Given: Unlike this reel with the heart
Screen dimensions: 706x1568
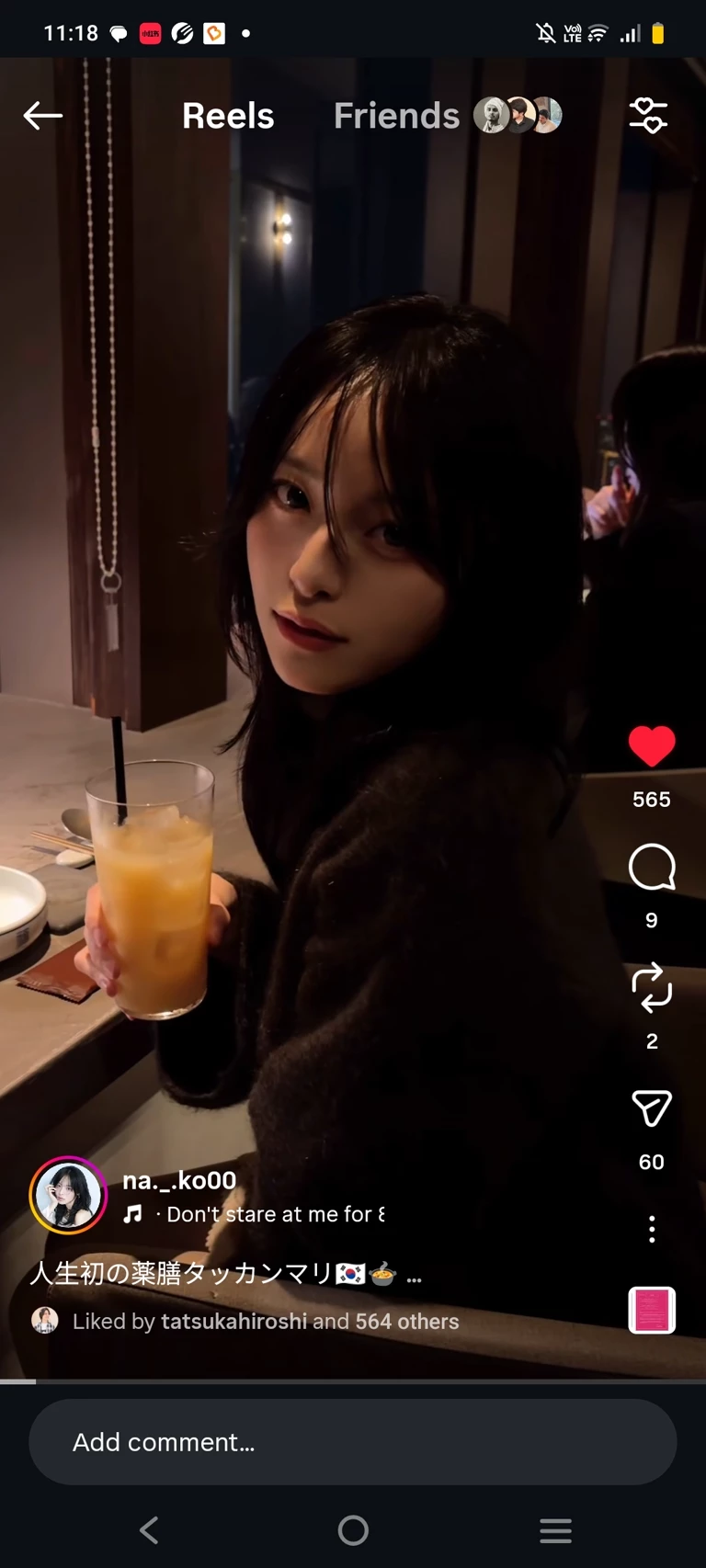Looking at the screenshot, I should pyautogui.click(x=652, y=745).
